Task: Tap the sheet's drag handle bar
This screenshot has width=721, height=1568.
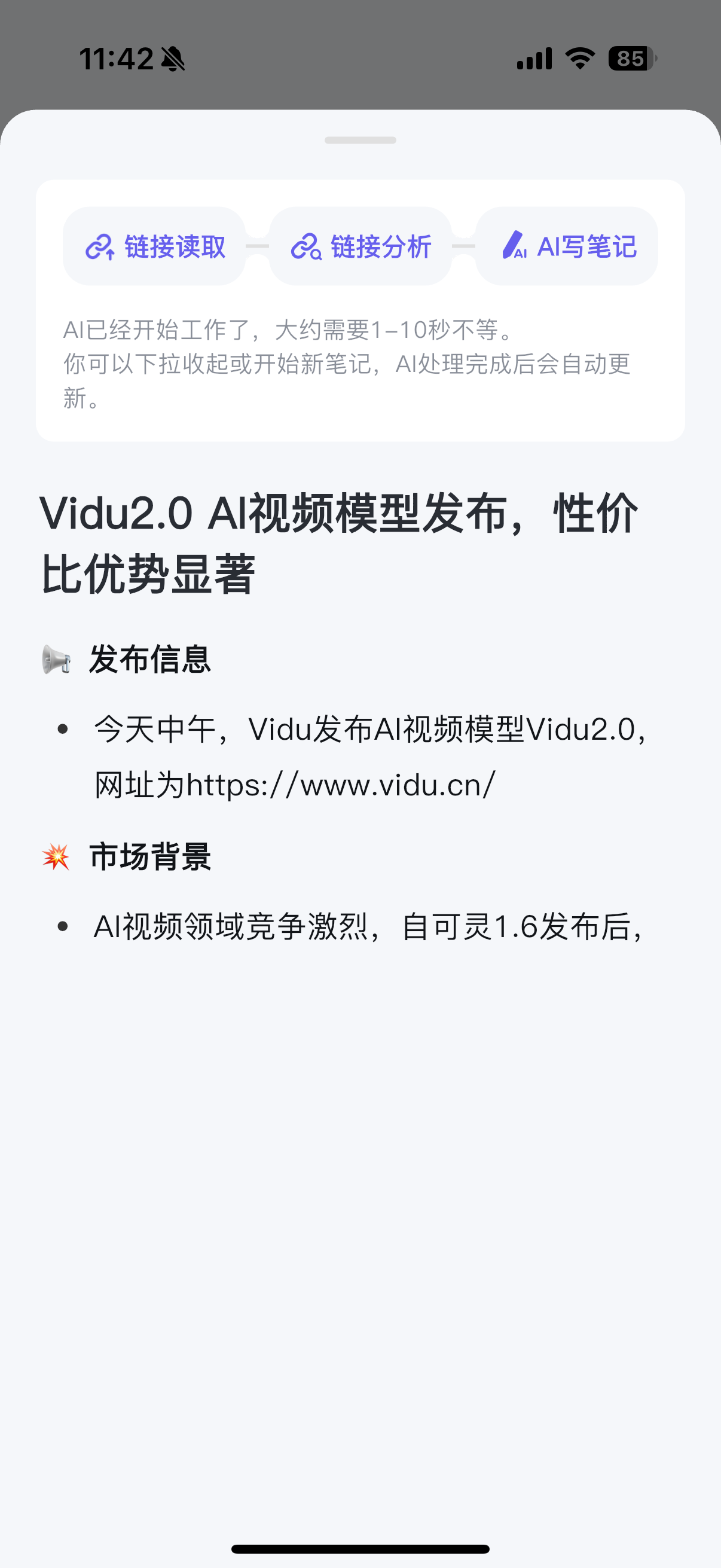Action: 360,141
